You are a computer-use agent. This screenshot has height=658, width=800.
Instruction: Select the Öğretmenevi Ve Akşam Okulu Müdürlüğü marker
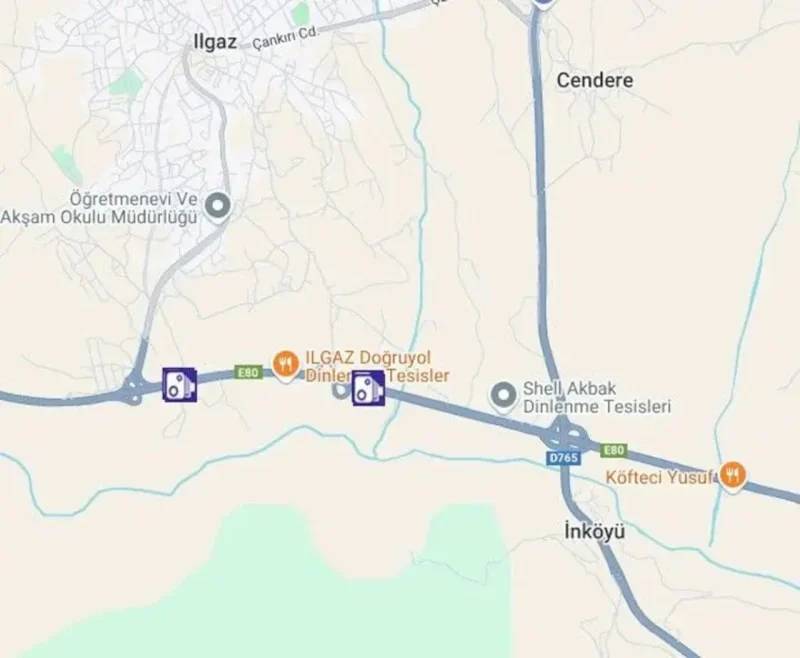(217, 207)
